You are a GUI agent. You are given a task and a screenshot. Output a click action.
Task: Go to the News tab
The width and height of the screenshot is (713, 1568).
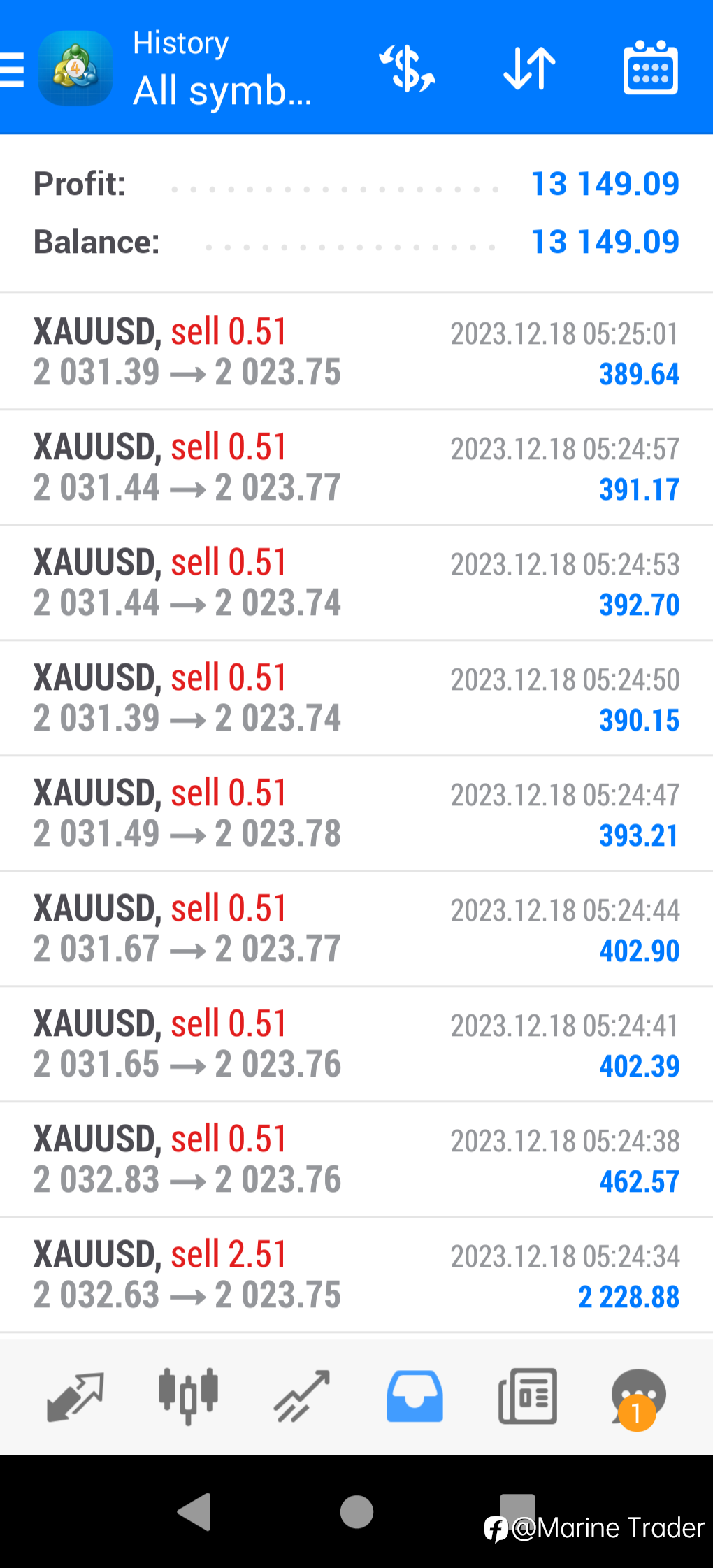click(x=528, y=1396)
